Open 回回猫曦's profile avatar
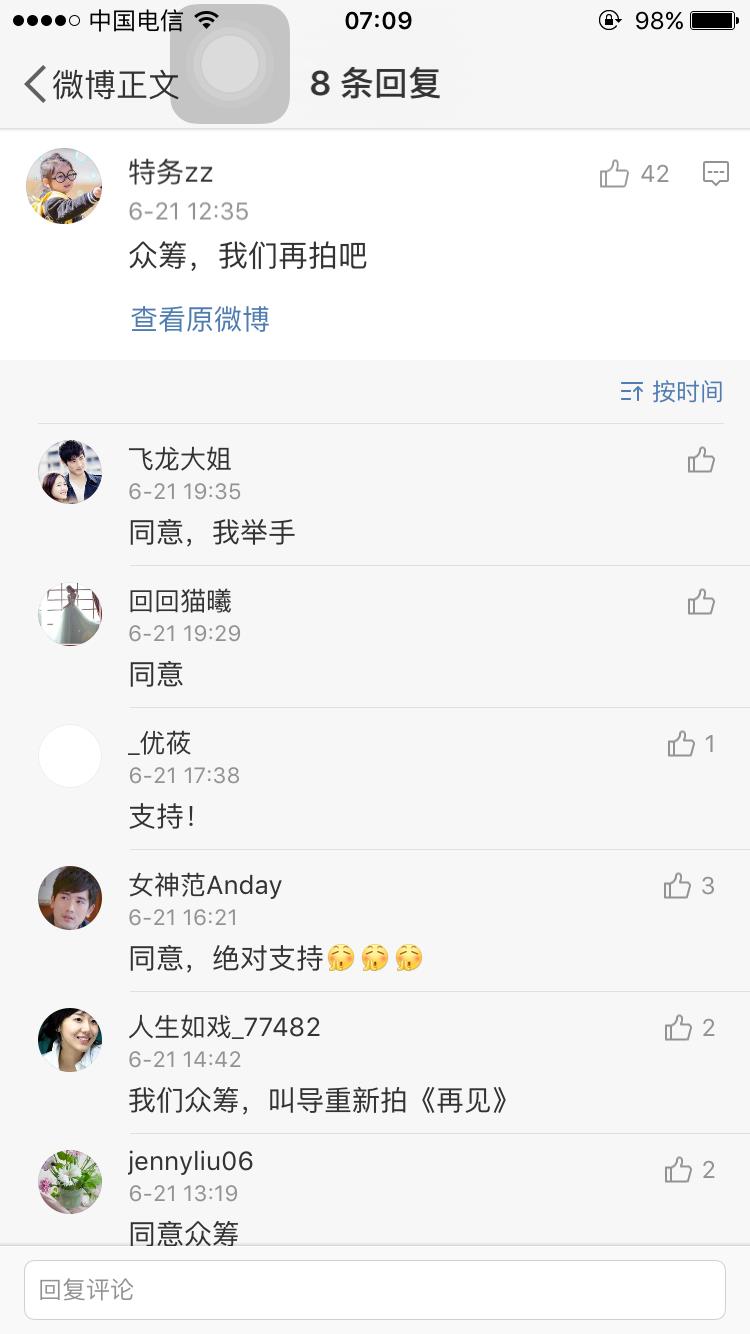The height and width of the screenshot is (1334, 750). [x=70, y=614]
